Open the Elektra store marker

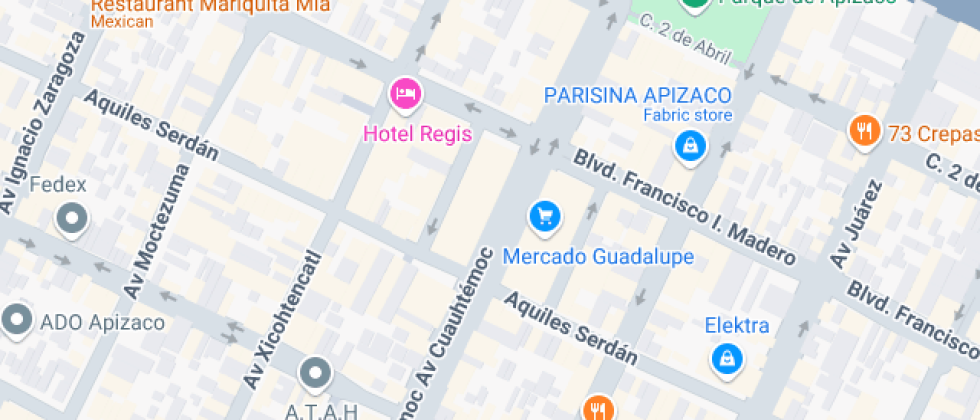click(x=726, y=359)
